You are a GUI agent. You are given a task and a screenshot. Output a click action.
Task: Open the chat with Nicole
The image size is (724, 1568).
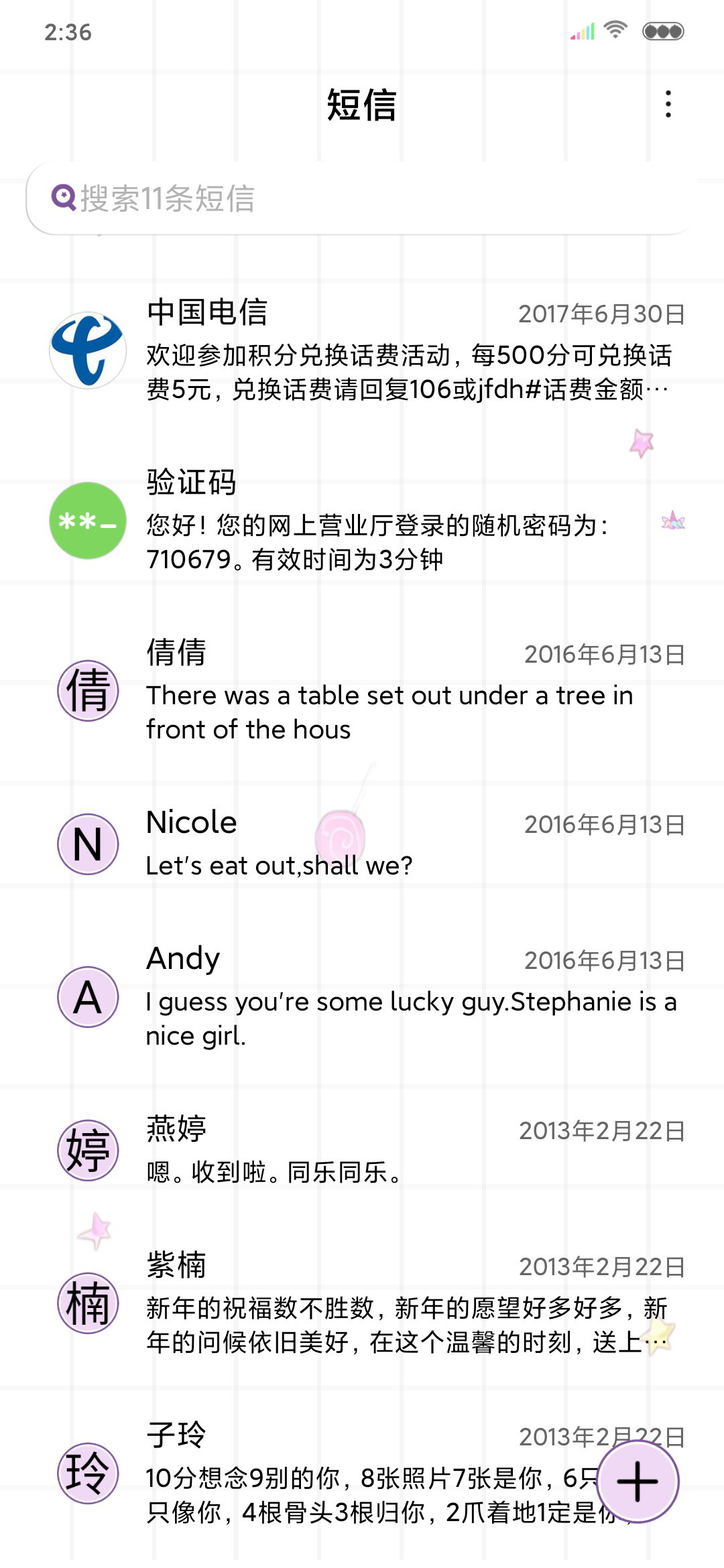pyautogui.click(x=362, y=844)
